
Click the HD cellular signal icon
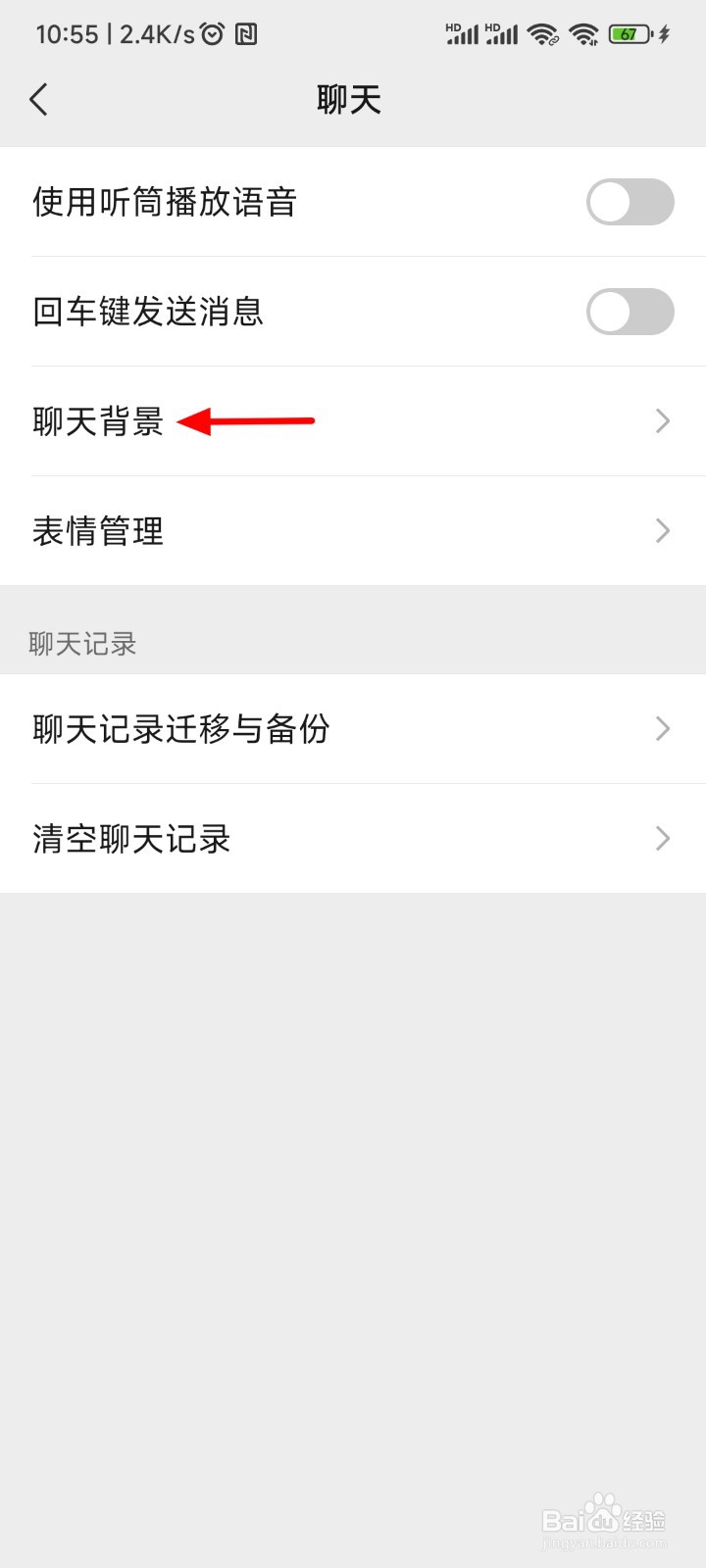[x=461, y=32]
